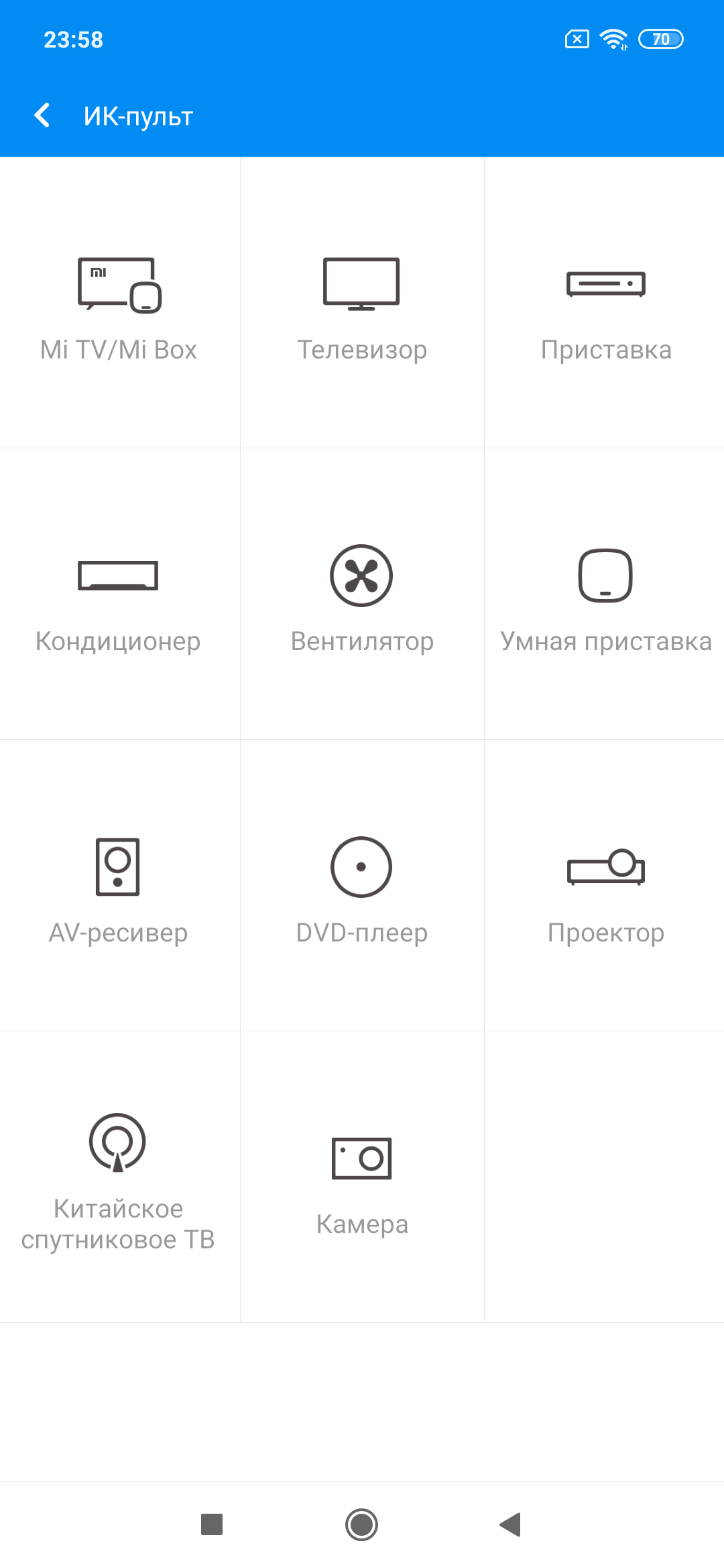Choose the Телевизор option
724x1568 pixels.
[362, 303]
